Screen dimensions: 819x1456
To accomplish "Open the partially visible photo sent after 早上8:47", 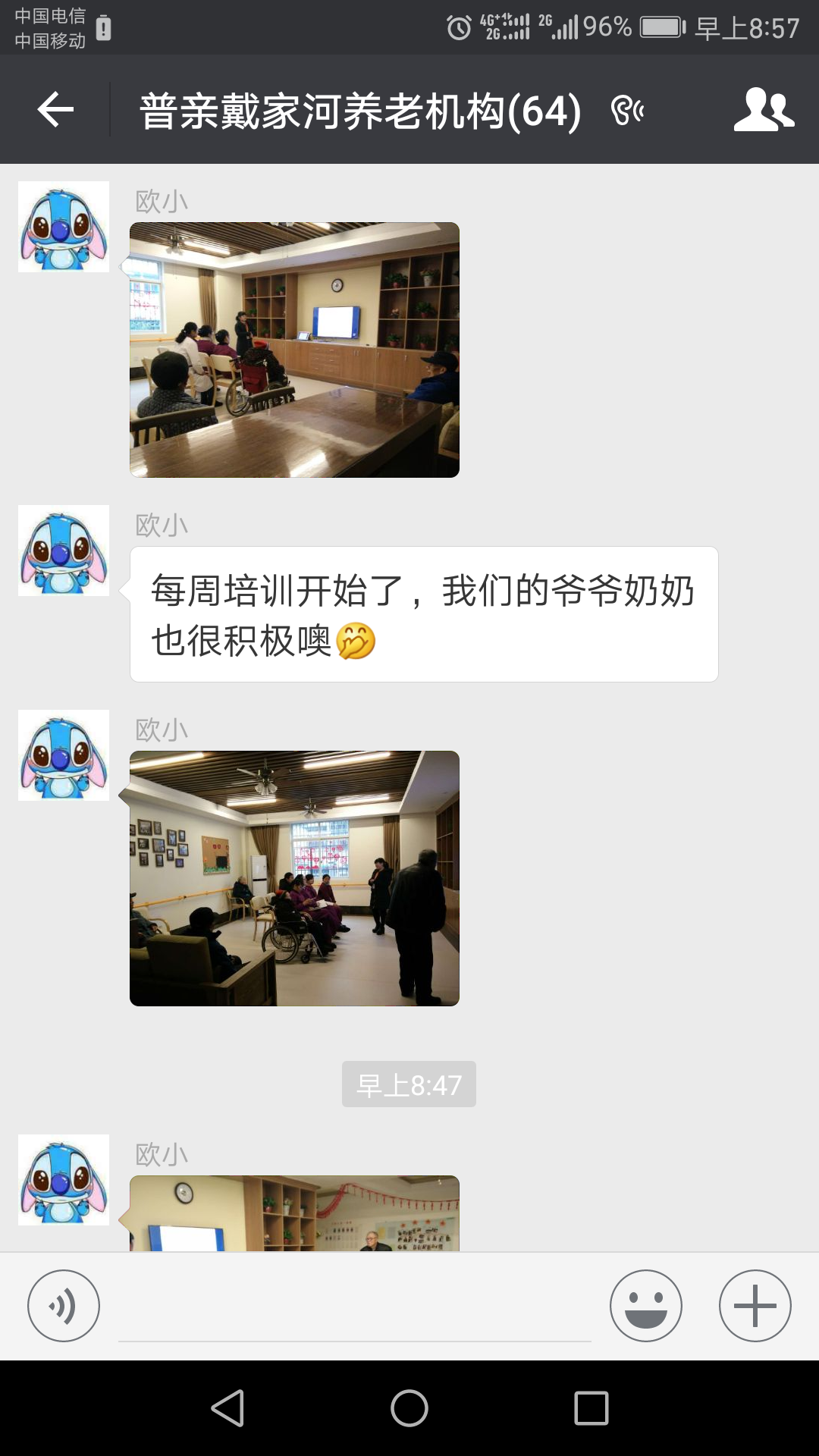I will (x=294, y=1213).
